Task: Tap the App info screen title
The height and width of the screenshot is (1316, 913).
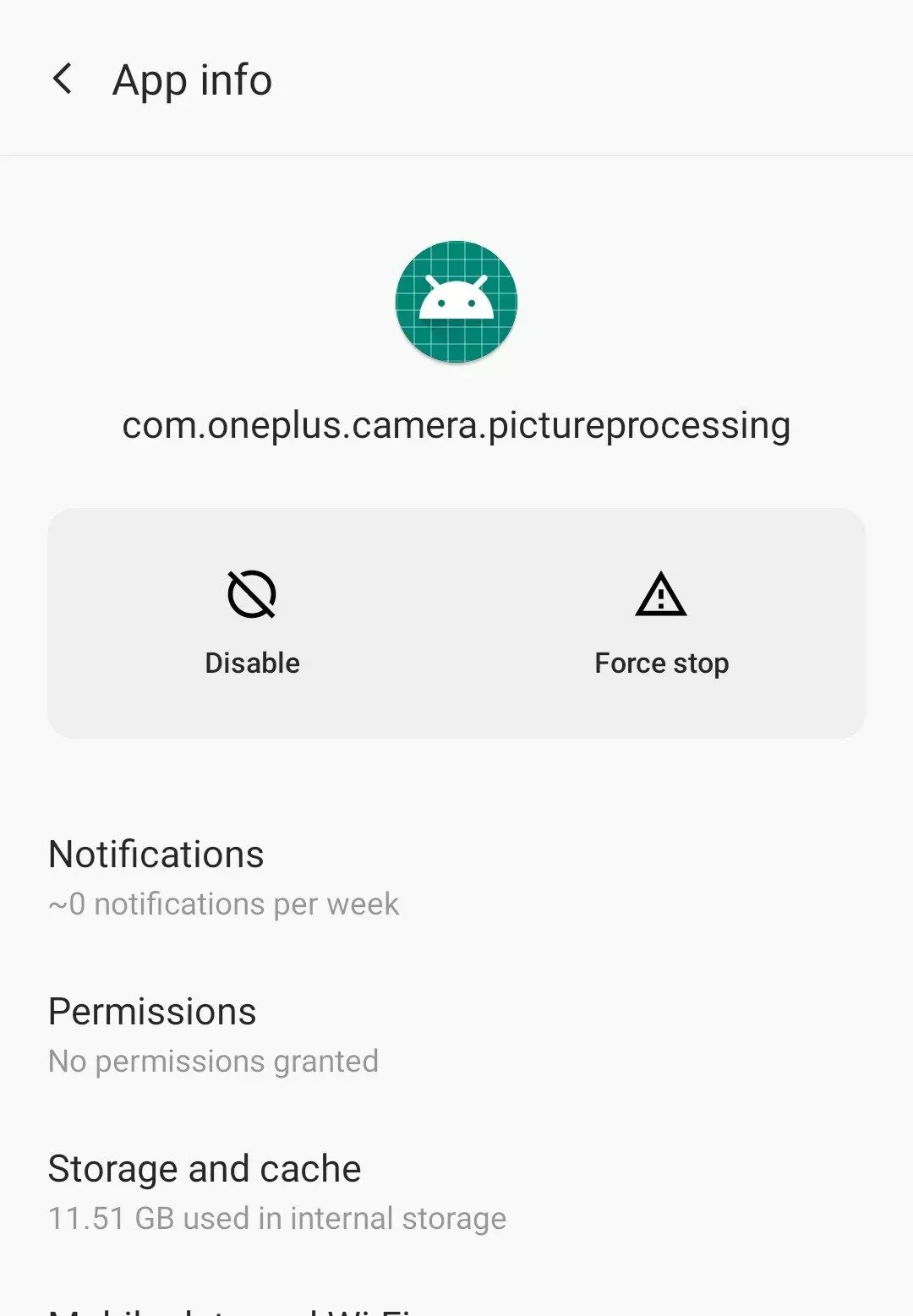Action: click(x=193, y=79)
